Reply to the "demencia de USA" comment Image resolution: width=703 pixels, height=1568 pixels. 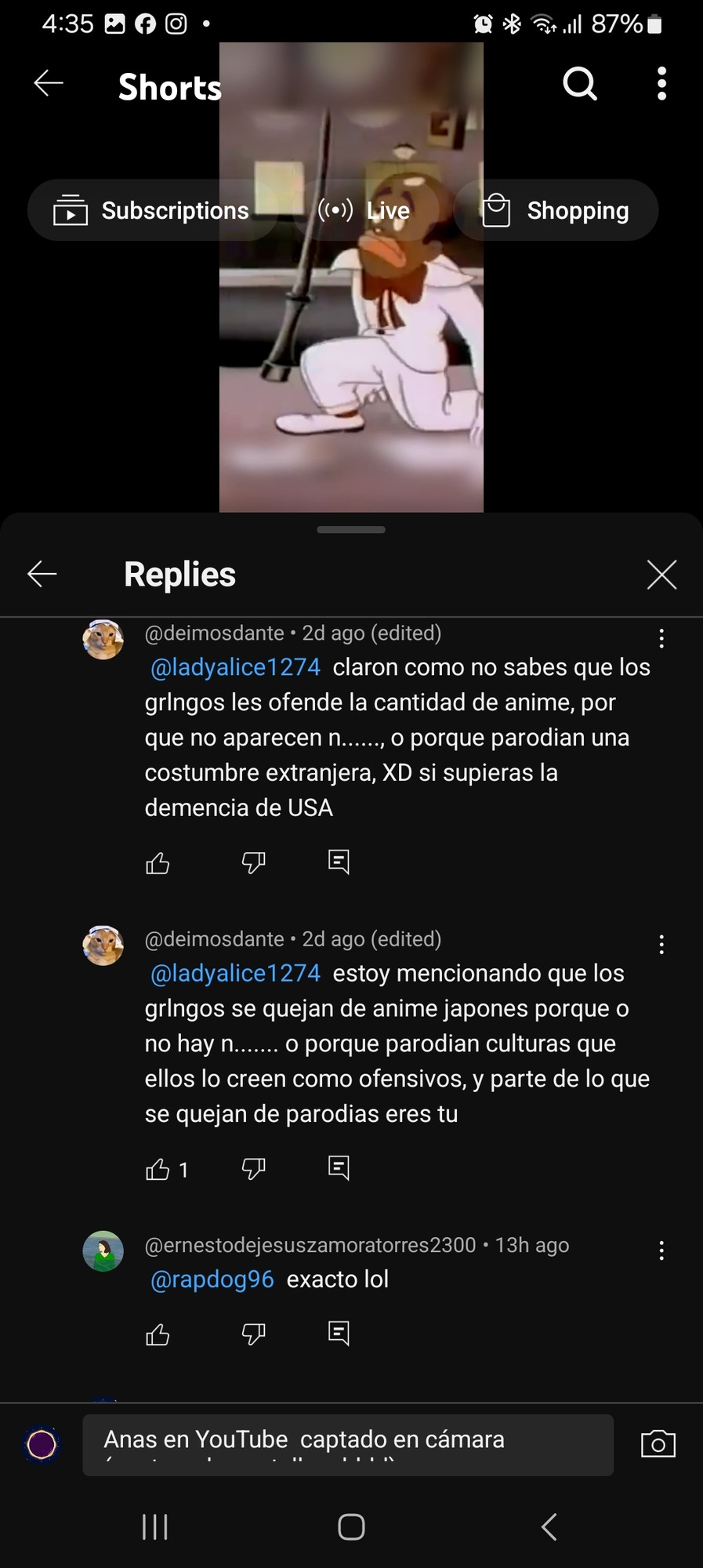(x=339, y=862)
